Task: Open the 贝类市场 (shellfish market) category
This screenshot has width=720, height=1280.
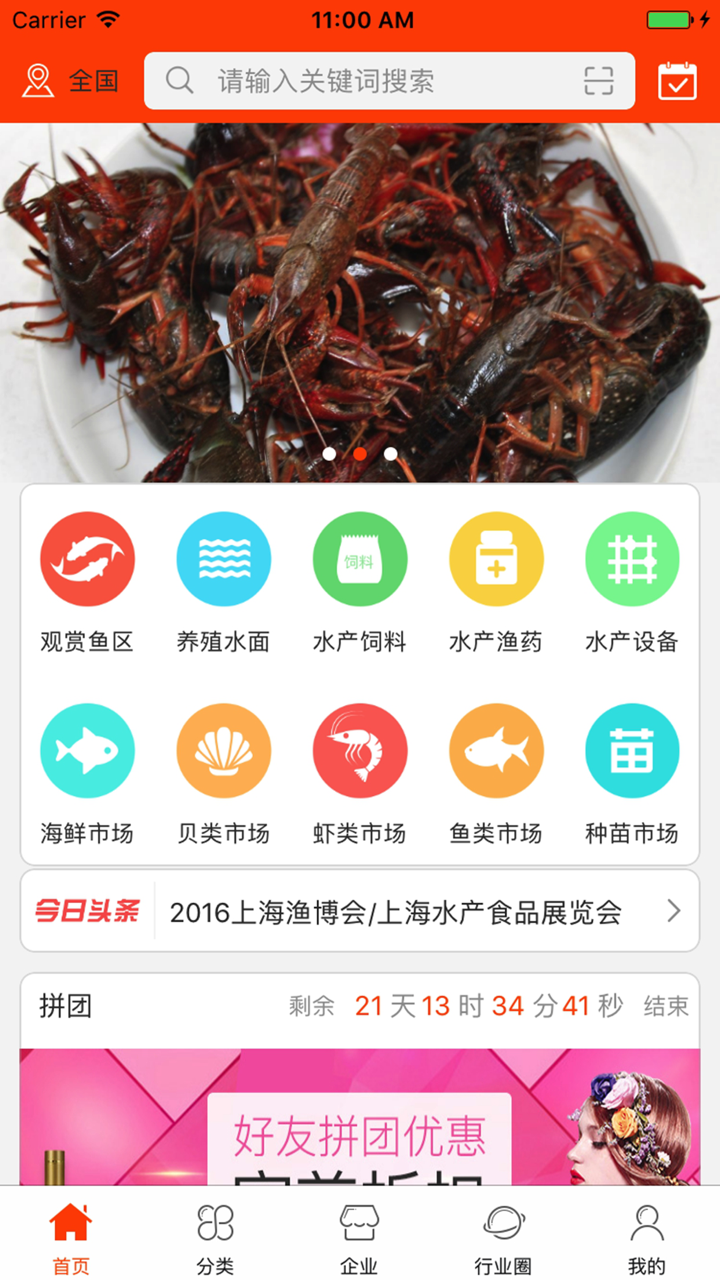Action: tap(224, 749)
